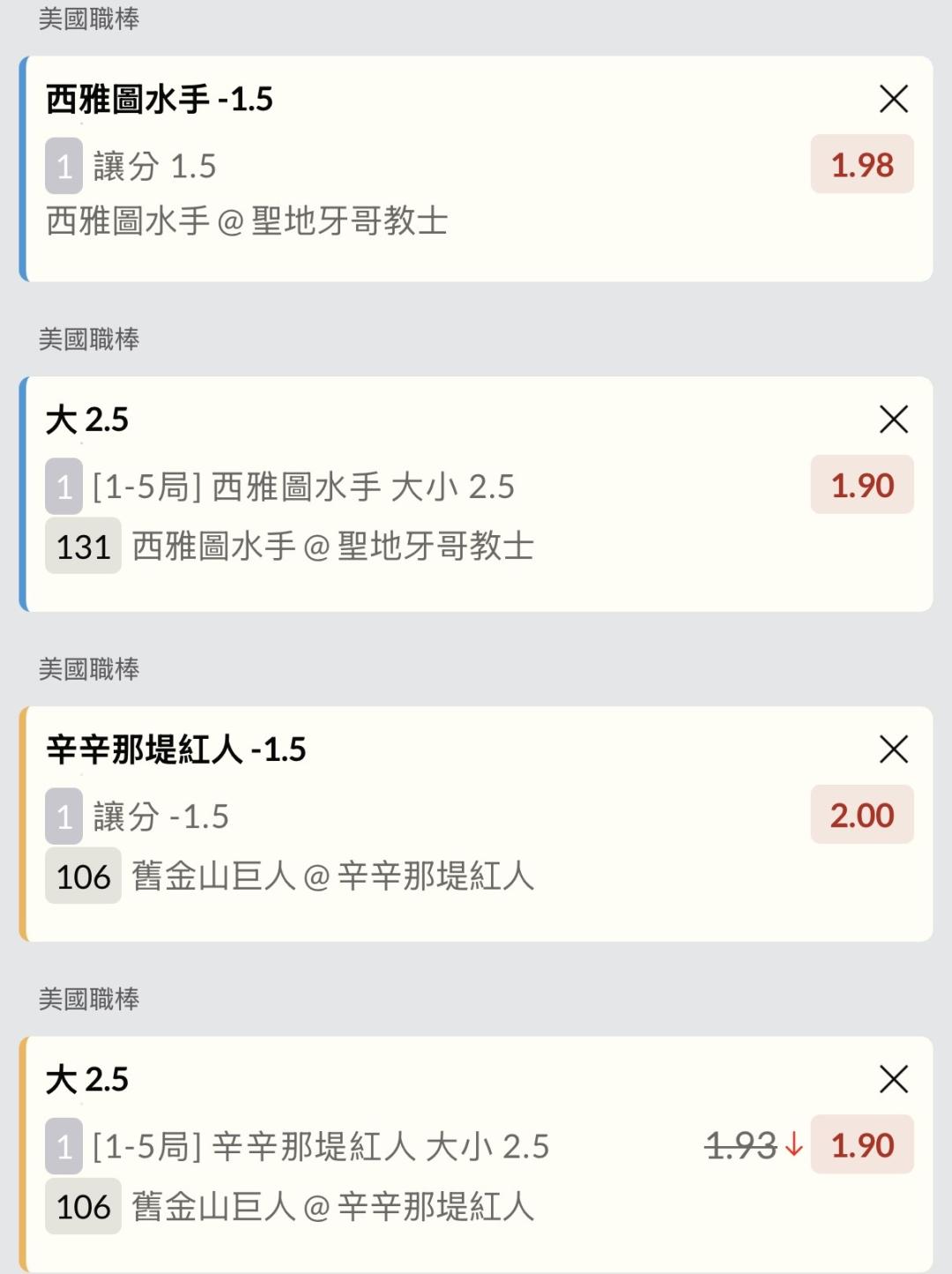Remove the 西雅圖水手 -1.5 bet
The height and width of the screenshot is (1274, 952).
point(893,99)
